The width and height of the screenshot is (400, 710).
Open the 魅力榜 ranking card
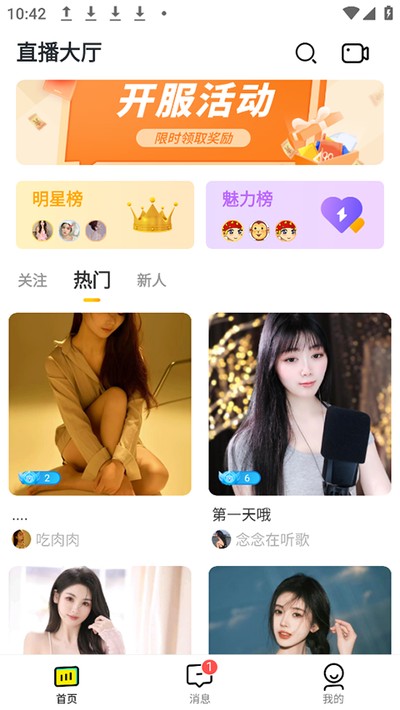[x=295, y=215]
